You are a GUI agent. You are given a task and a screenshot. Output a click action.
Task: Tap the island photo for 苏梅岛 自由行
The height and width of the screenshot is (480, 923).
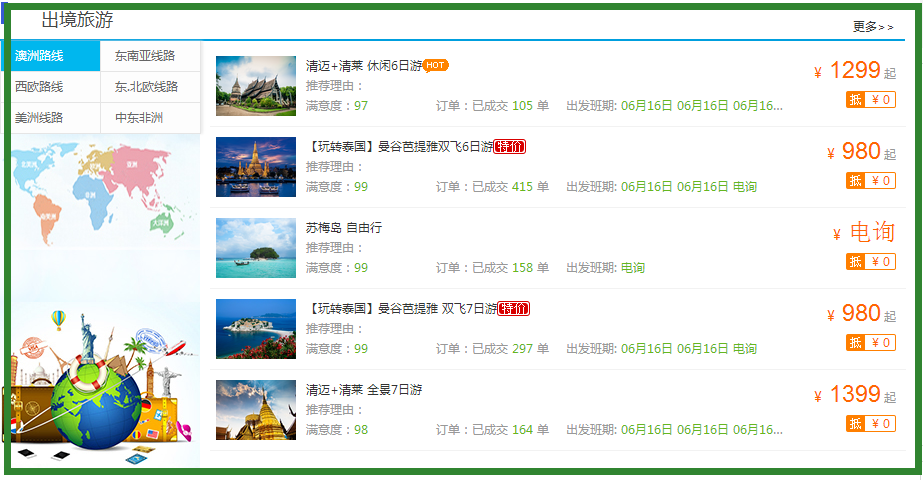coord(256,248)
